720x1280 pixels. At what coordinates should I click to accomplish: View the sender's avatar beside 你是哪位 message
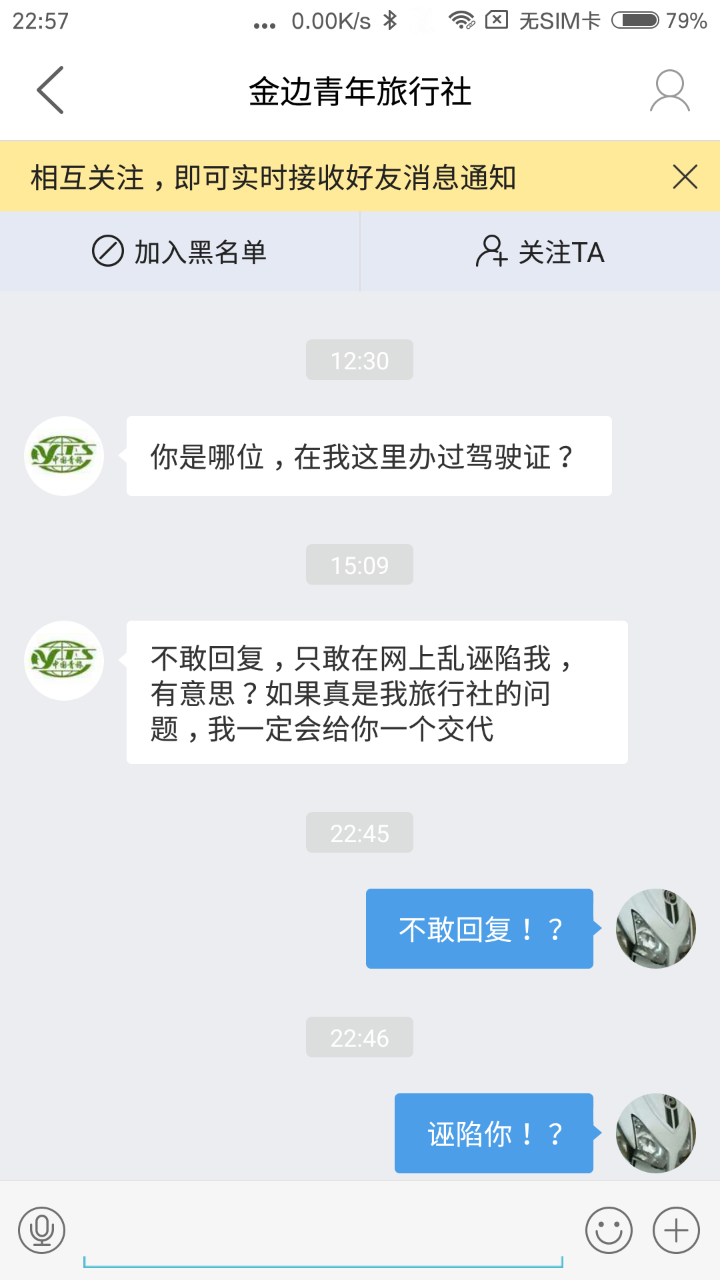point(64,456)
